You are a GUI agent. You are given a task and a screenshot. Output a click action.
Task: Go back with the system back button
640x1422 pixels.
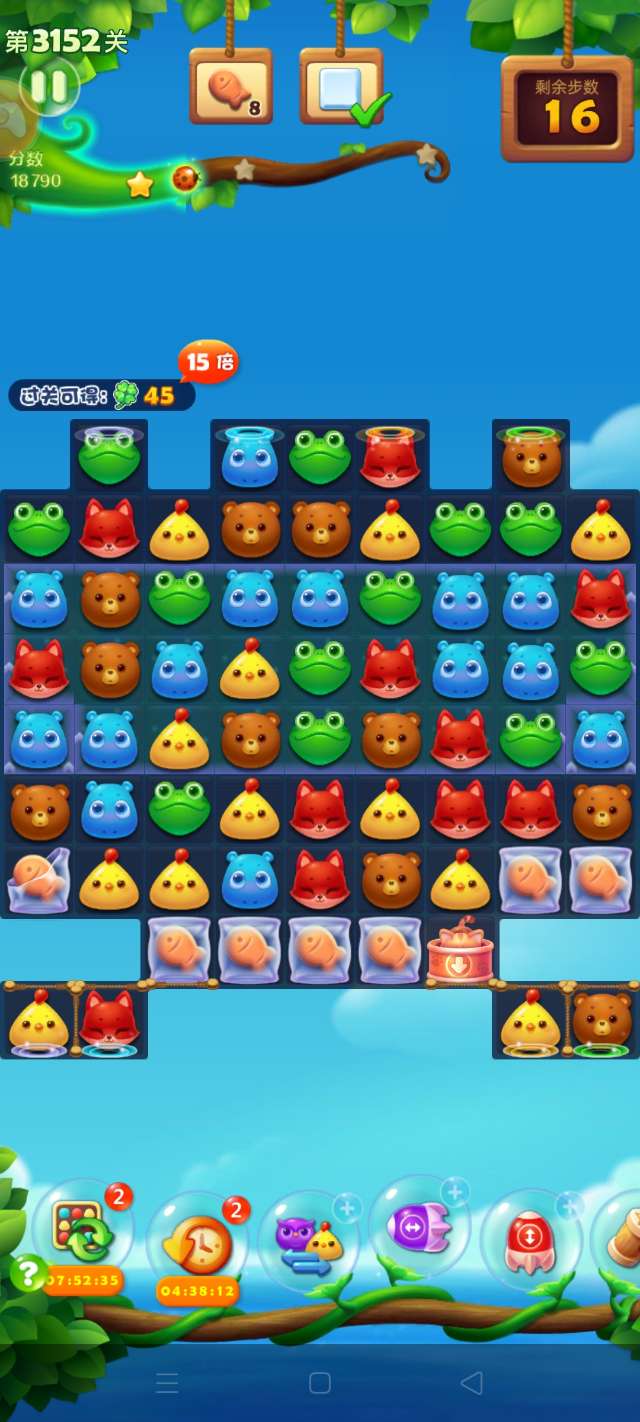click(x=471, y=1383)
